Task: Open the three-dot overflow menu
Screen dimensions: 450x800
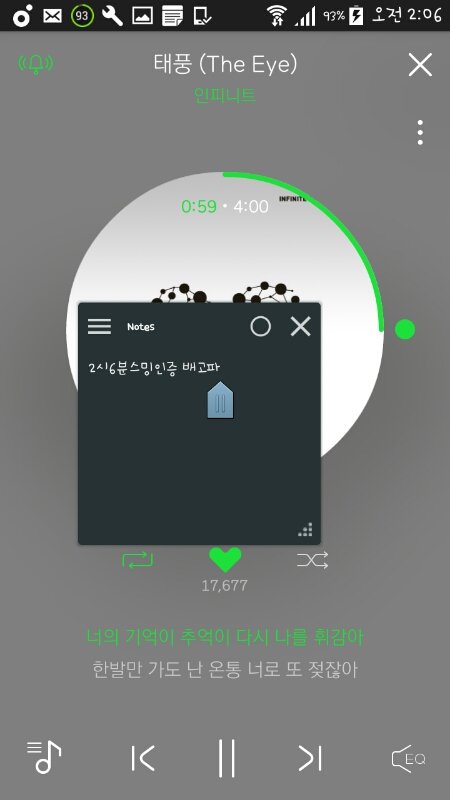Action: (420, 133)
